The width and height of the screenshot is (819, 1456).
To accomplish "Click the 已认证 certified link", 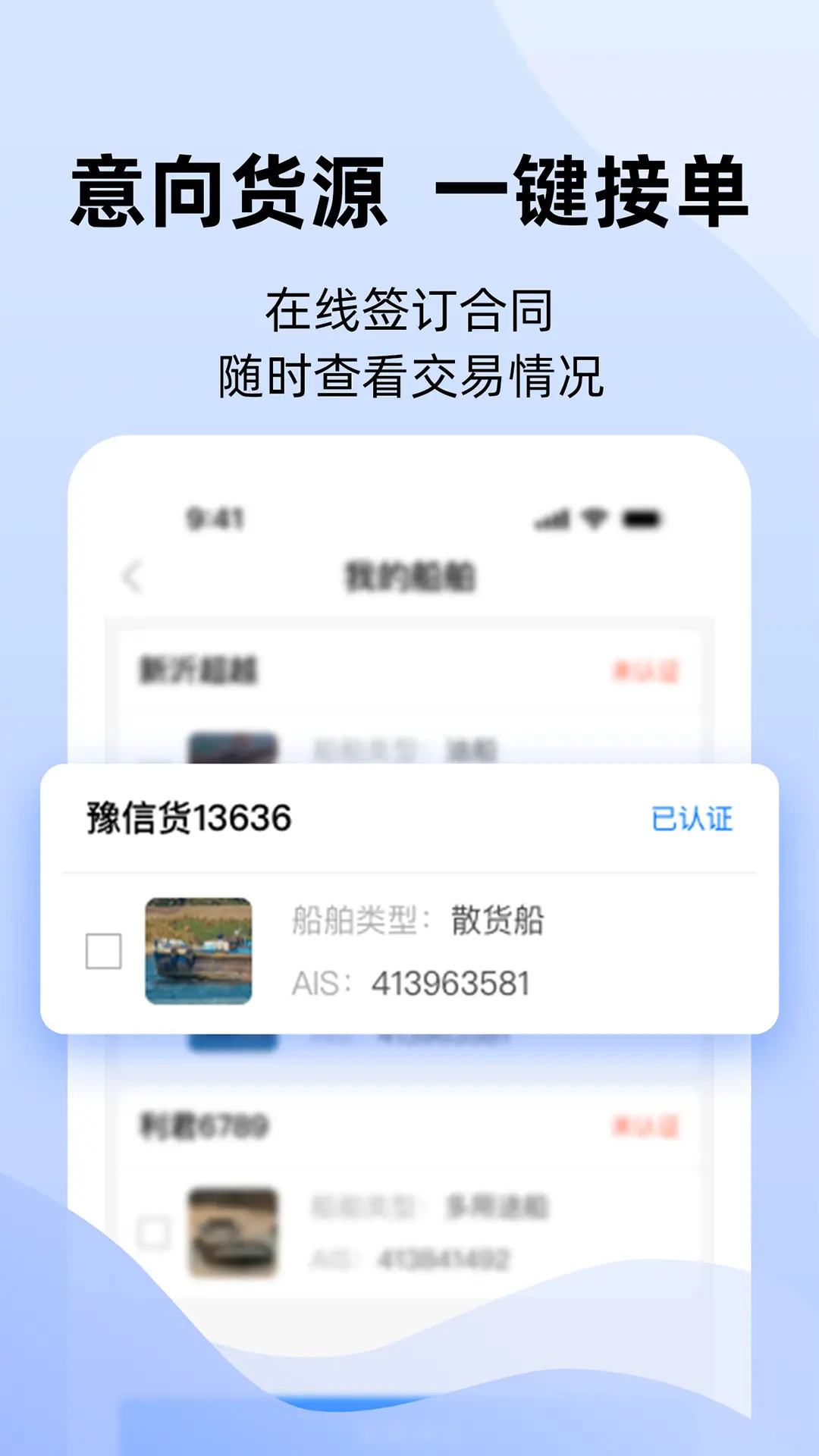I will point(692,819).
